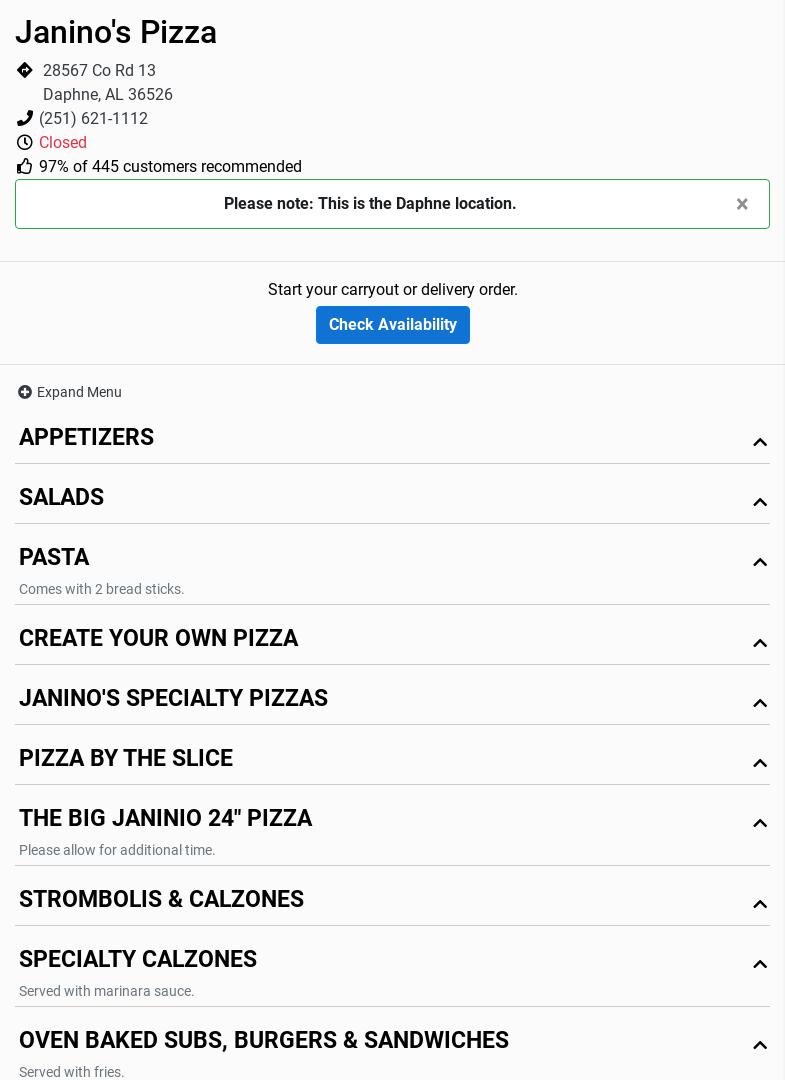
Task: Call the restaurant at (251) 621-1112
Action: click(93, 119)
